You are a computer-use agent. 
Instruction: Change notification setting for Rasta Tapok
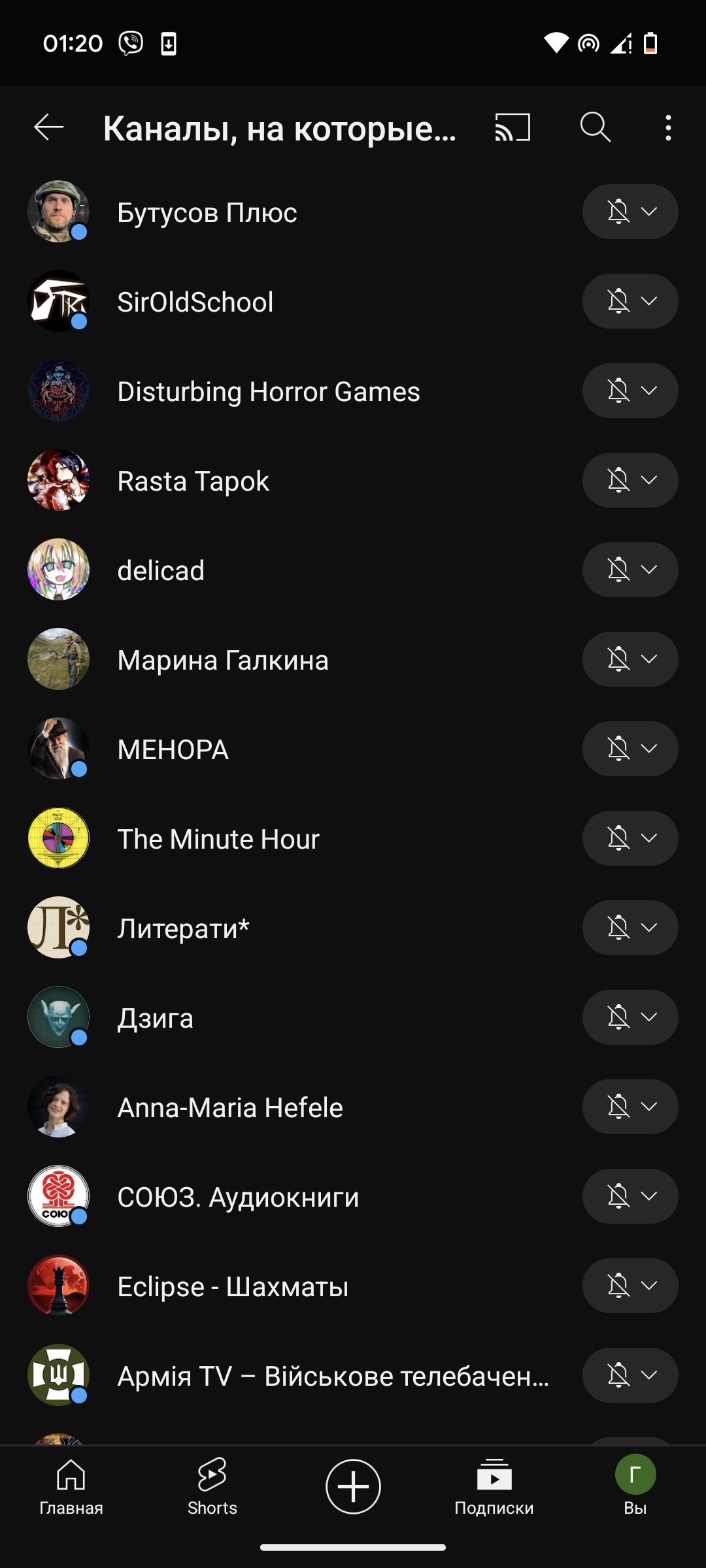tap(630, 480)
